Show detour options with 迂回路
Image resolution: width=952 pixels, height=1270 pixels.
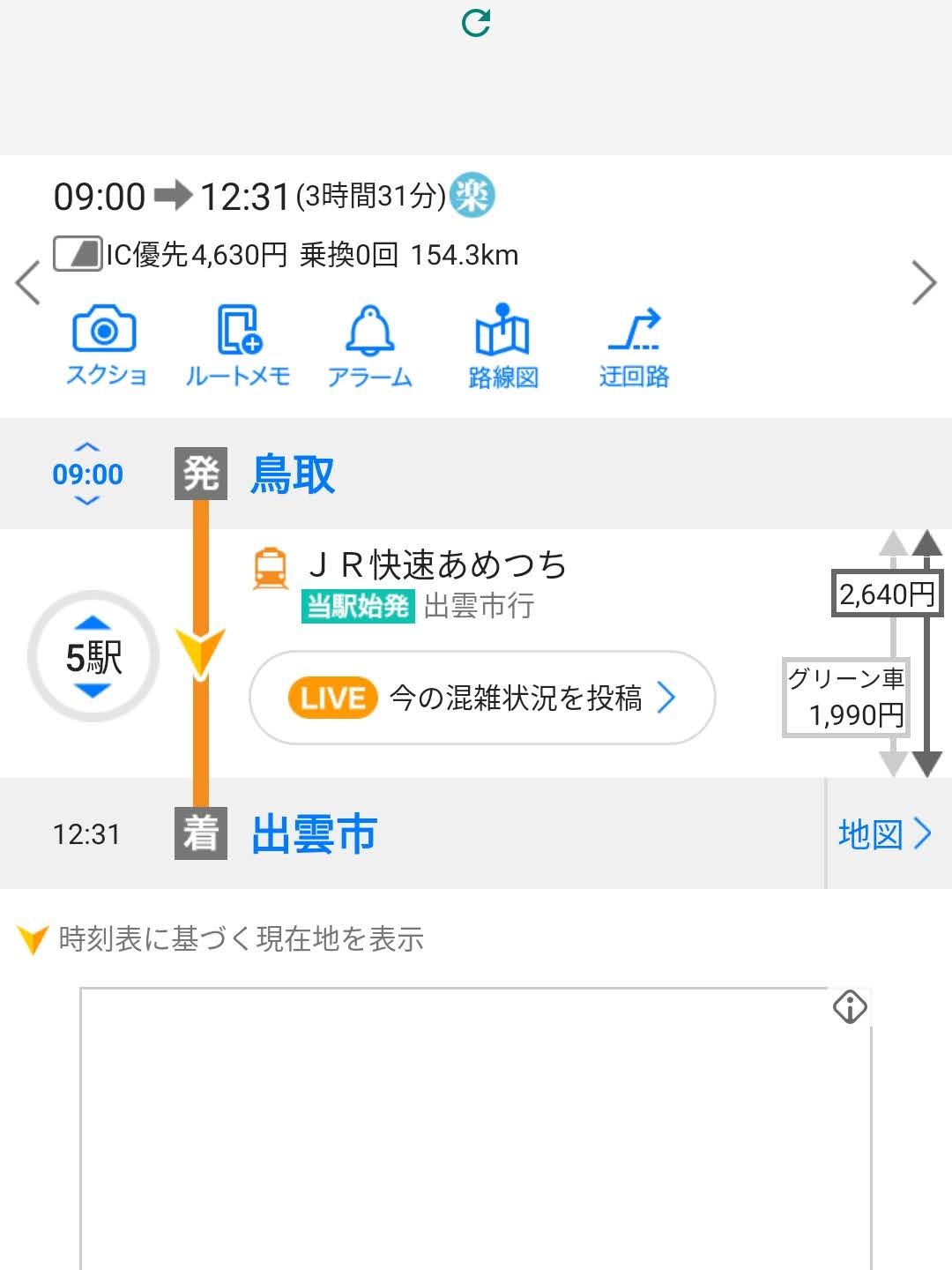click(x=634, y=347)
